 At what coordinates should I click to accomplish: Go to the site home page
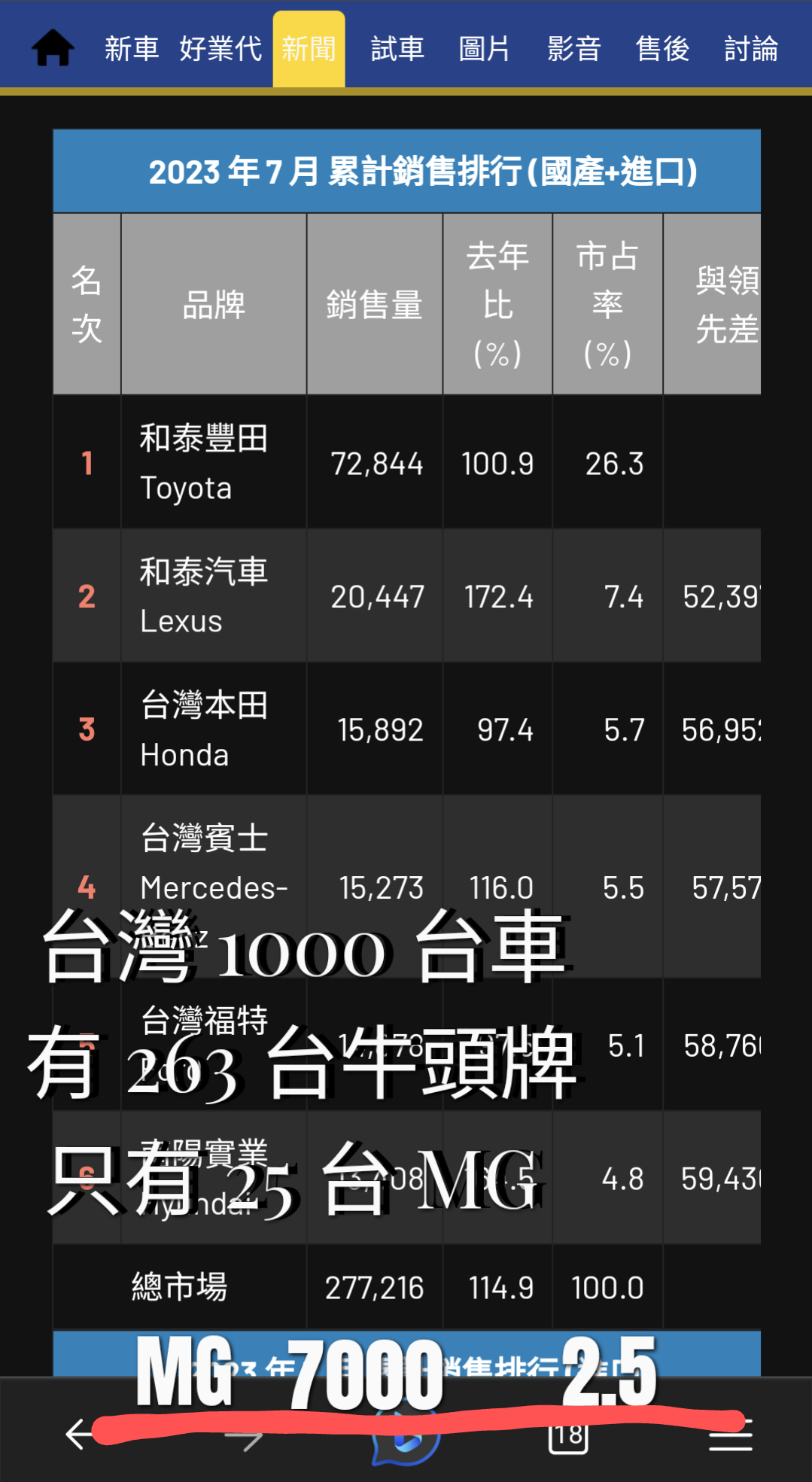tap(53, 48)
